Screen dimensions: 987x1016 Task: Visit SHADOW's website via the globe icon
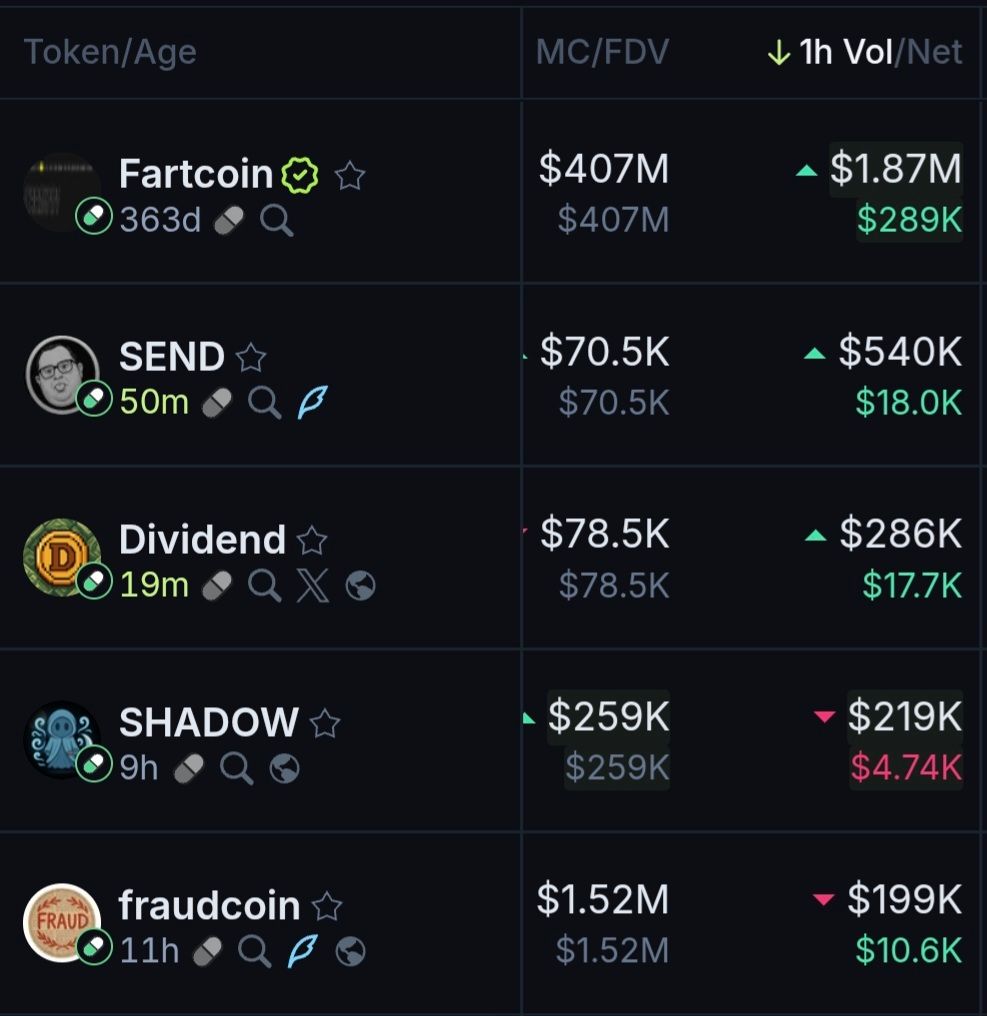[x=284, y=768]
